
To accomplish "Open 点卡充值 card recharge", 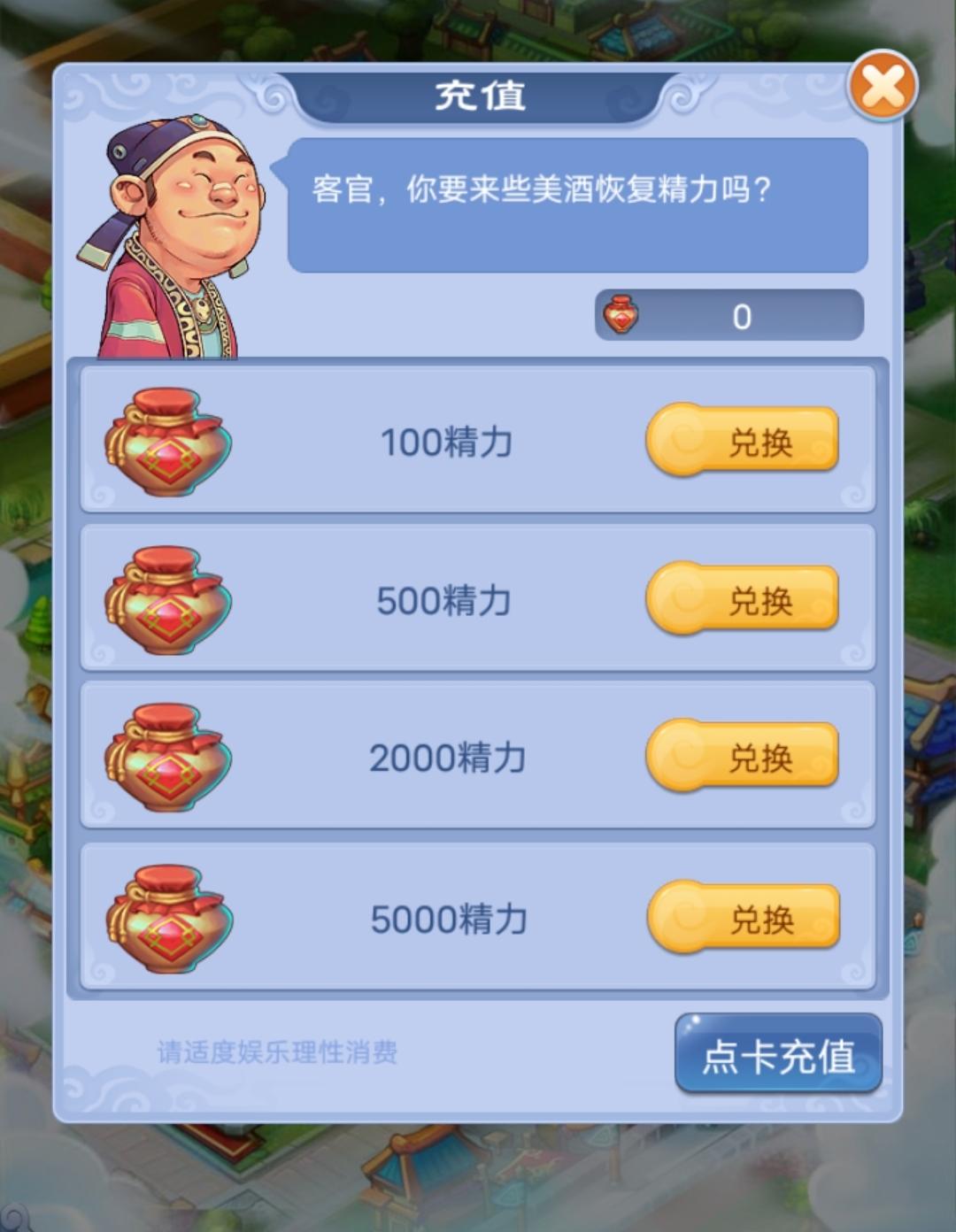I will pyautogui.click(x=778, y=1055).
